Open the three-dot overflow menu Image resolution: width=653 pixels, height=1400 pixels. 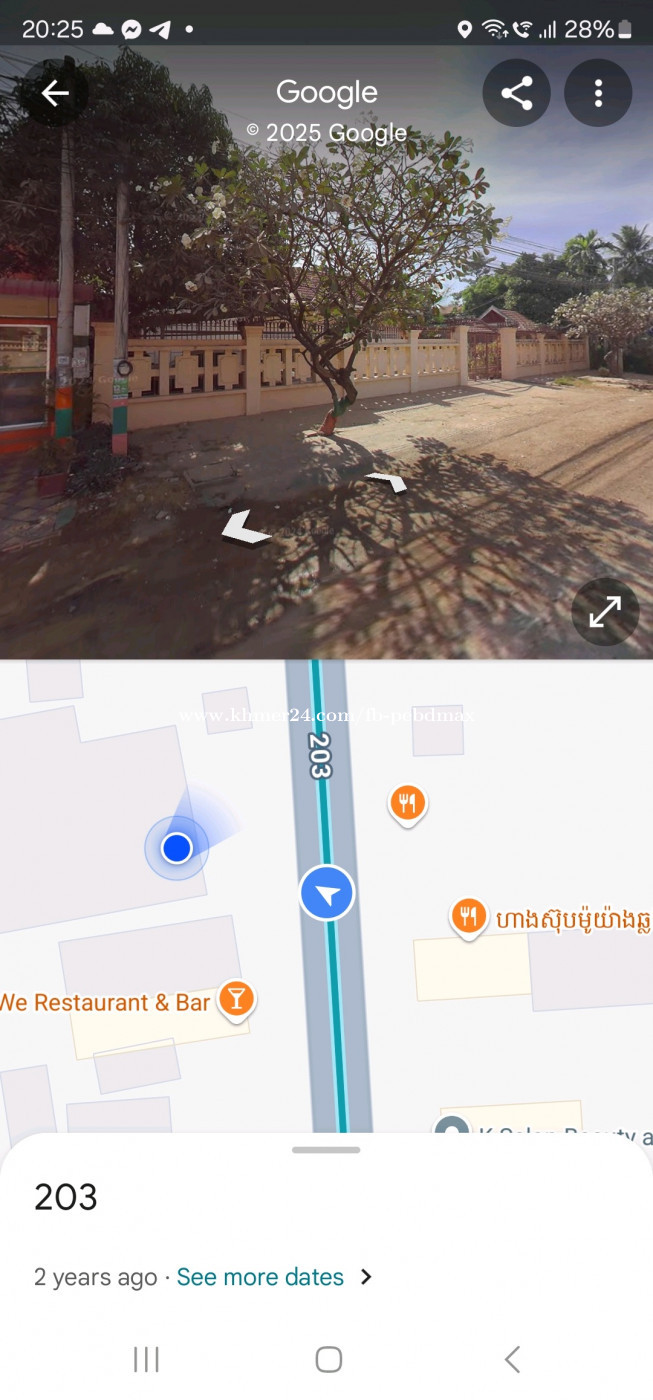pos(598,94)
